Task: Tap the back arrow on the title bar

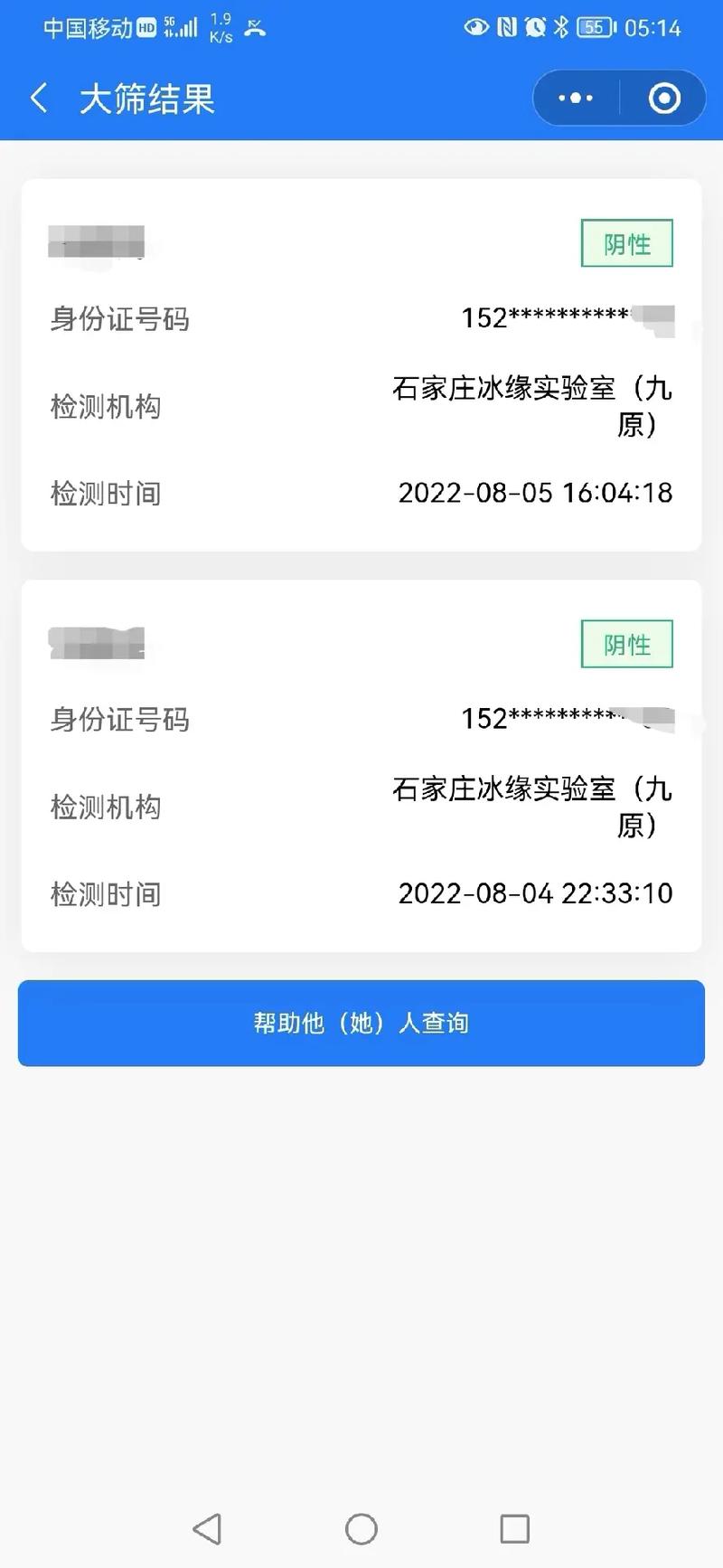Action: click(39, 97)
